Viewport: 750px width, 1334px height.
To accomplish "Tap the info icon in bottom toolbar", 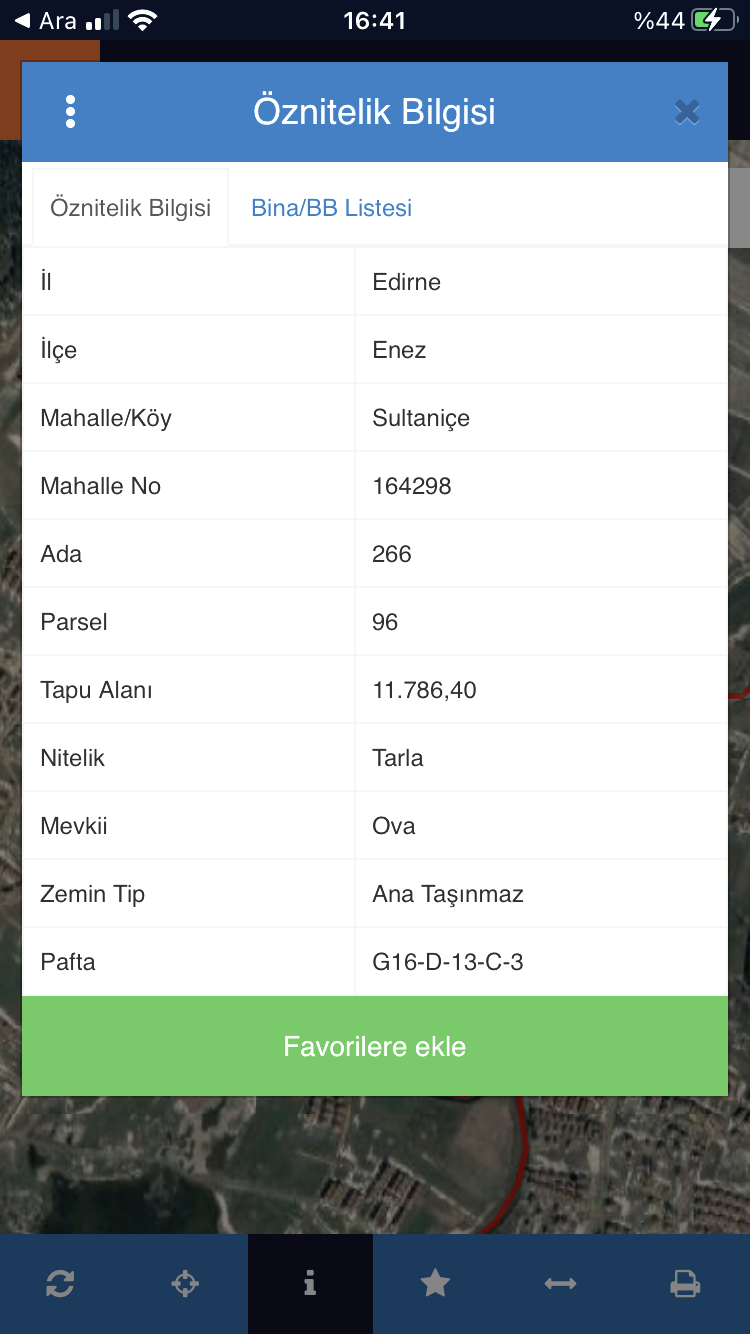I will pos(310,1283).
